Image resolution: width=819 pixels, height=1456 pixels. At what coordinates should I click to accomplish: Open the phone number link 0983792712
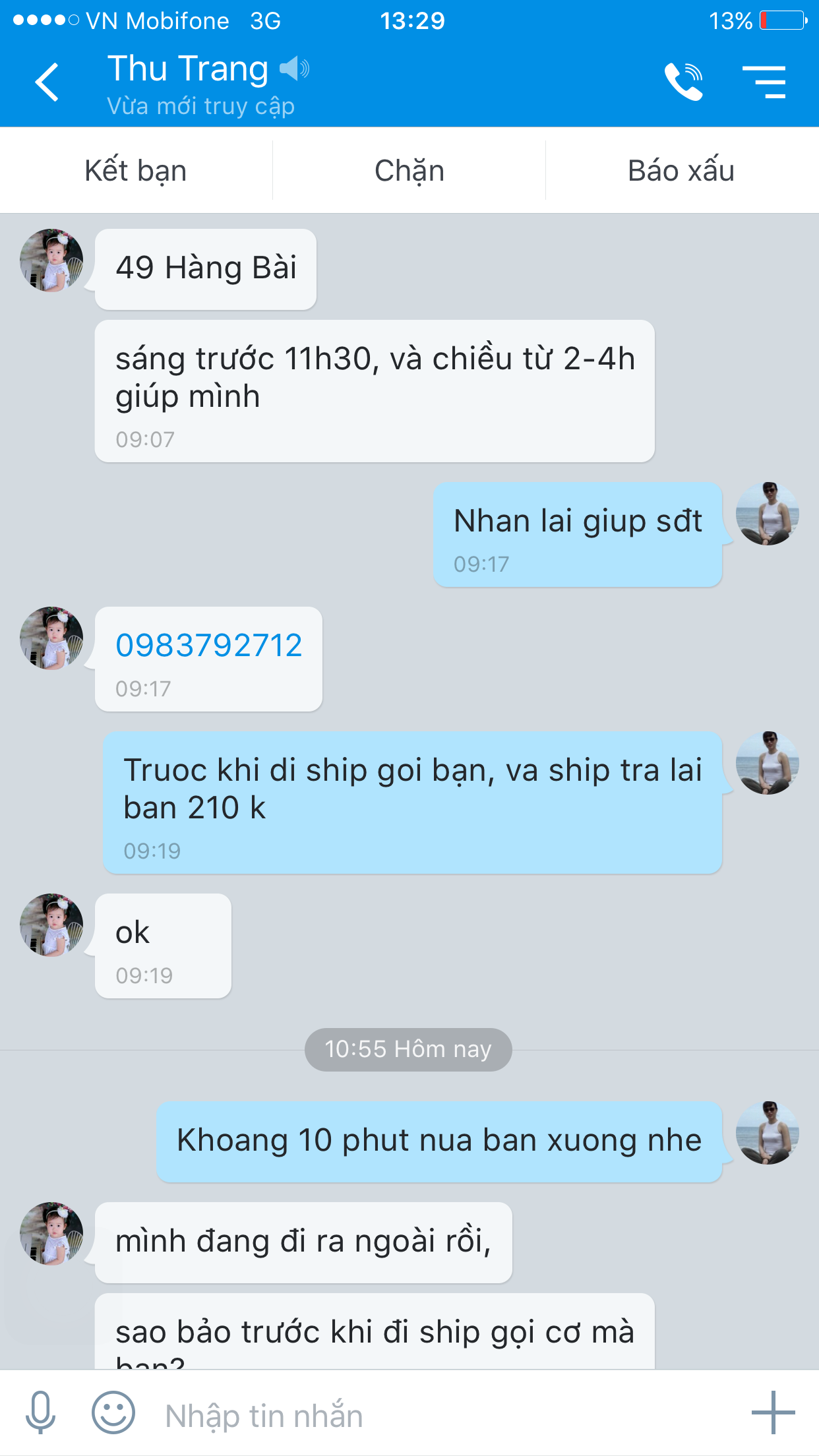208,645
